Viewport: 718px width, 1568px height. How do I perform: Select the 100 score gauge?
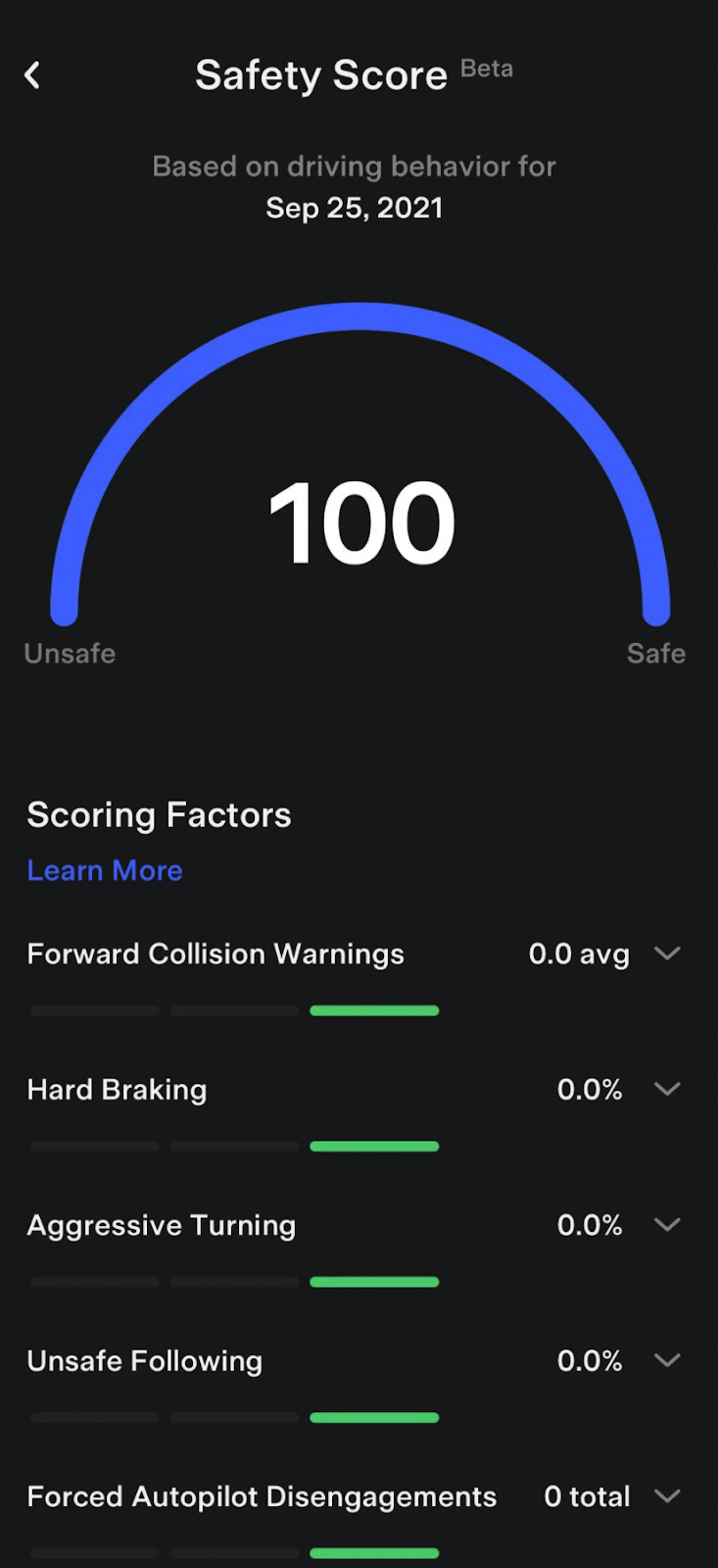tap(359, 524)
